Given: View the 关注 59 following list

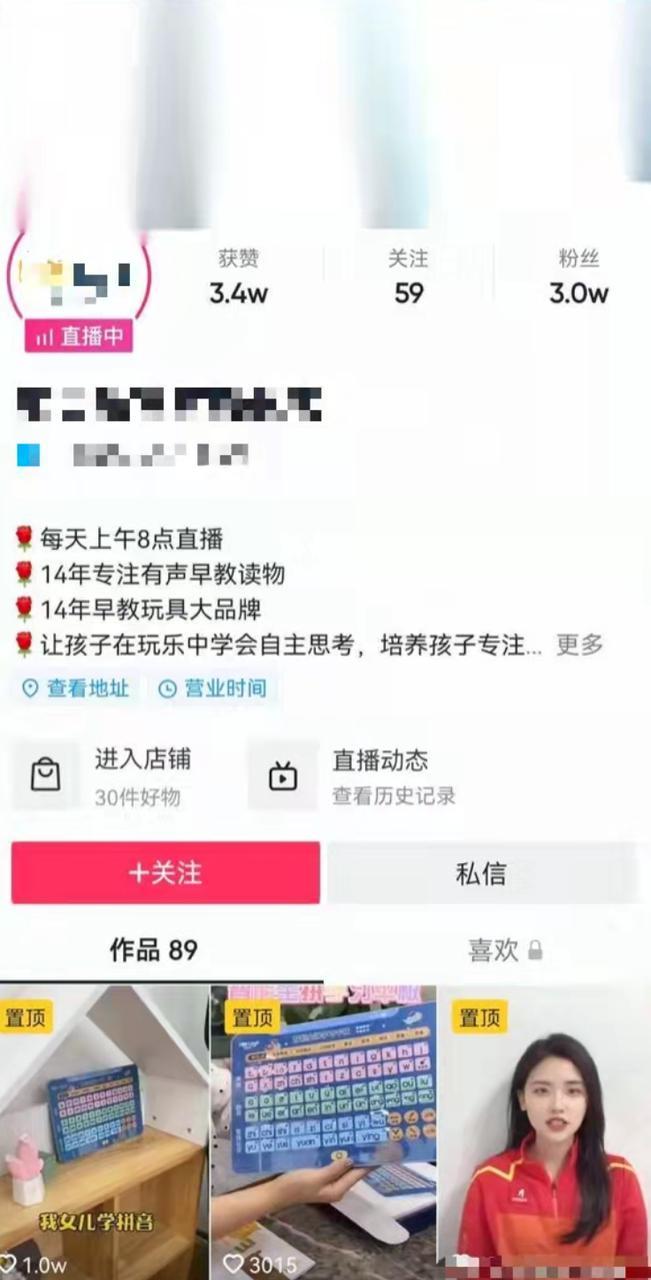Looking at the screenshot, I should [408, 278].
